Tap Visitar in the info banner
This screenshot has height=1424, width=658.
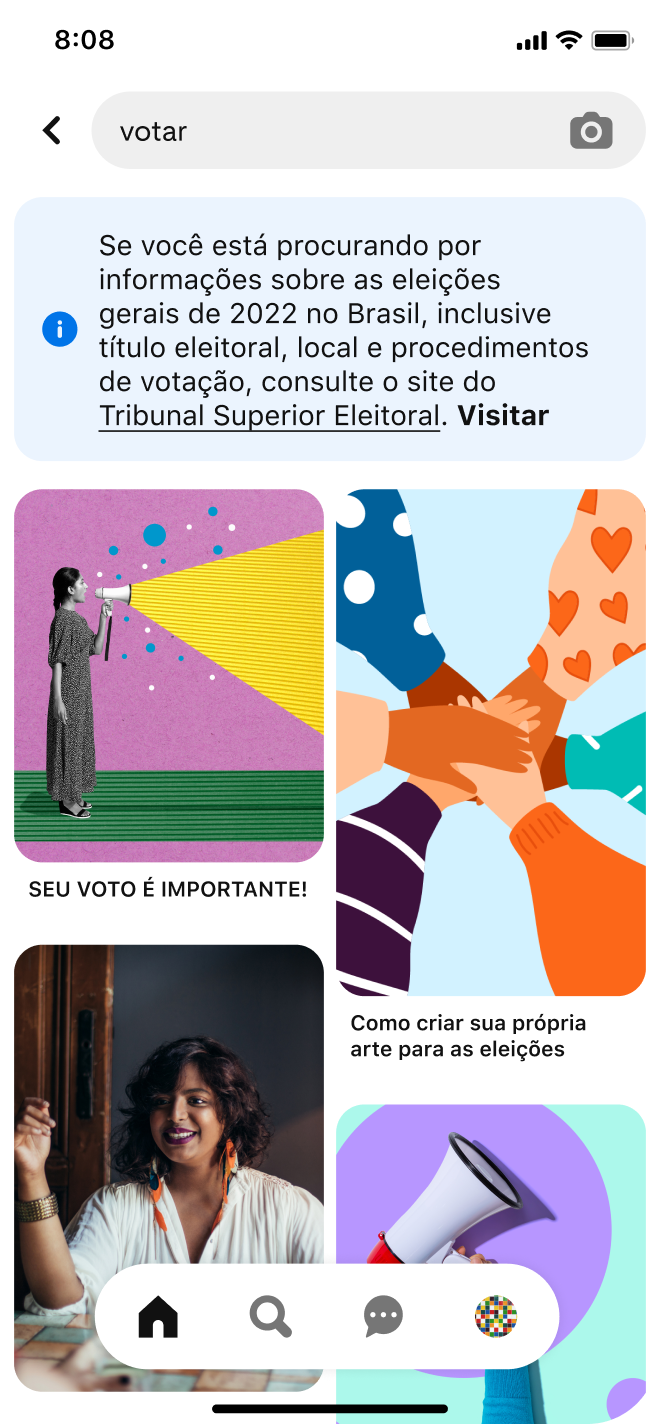pyautogui.click(x=503, y=416)
